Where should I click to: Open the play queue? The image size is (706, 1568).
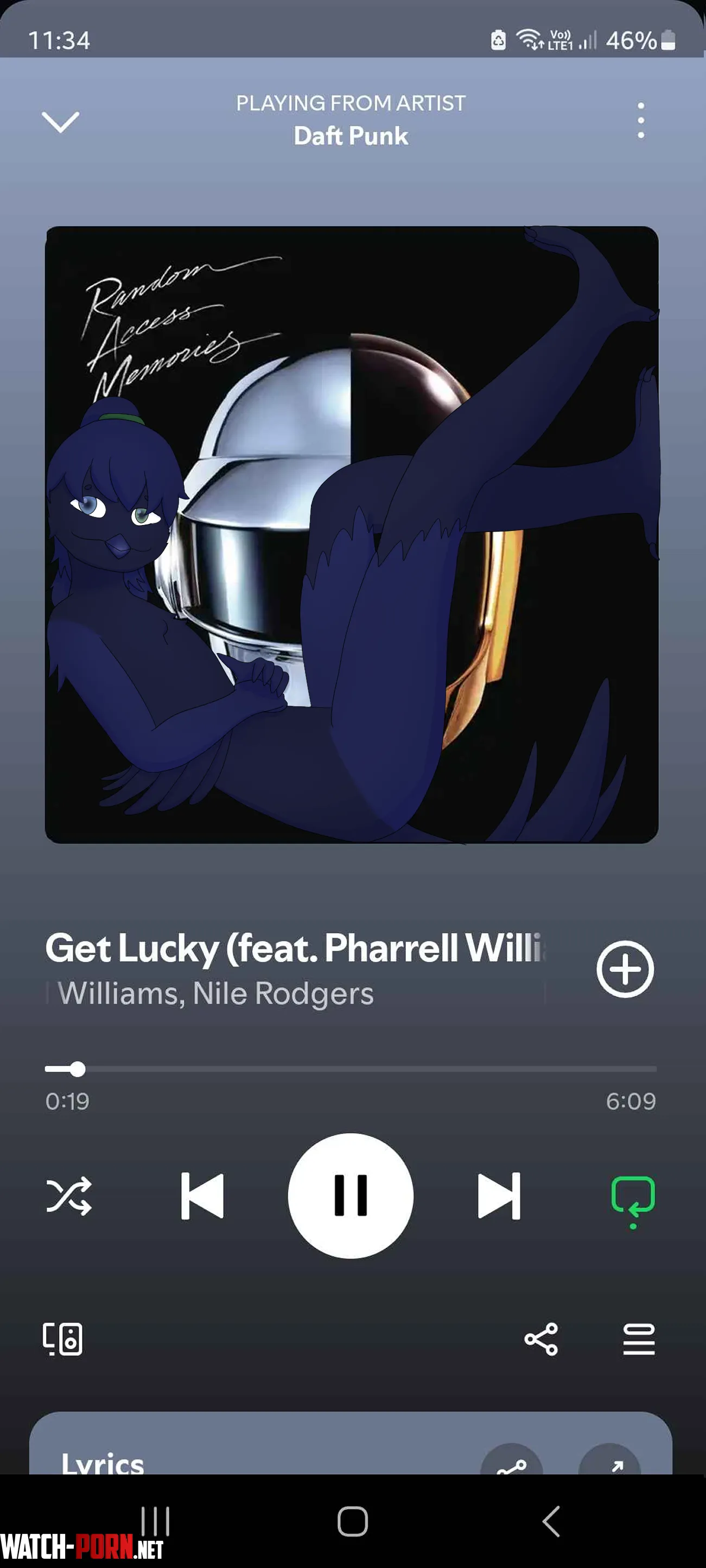638,1339
